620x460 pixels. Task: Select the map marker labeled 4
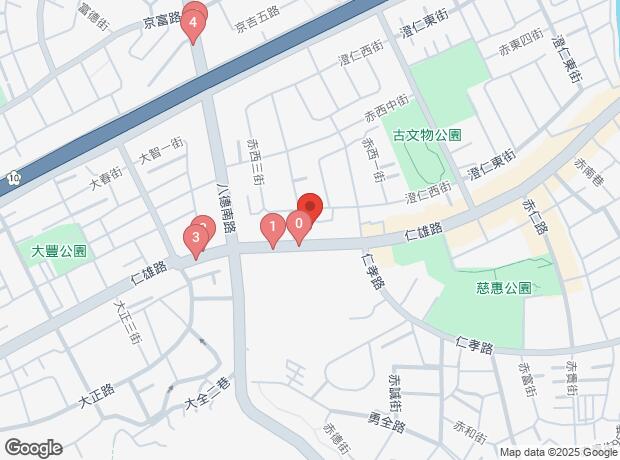(x=192, y=22)
